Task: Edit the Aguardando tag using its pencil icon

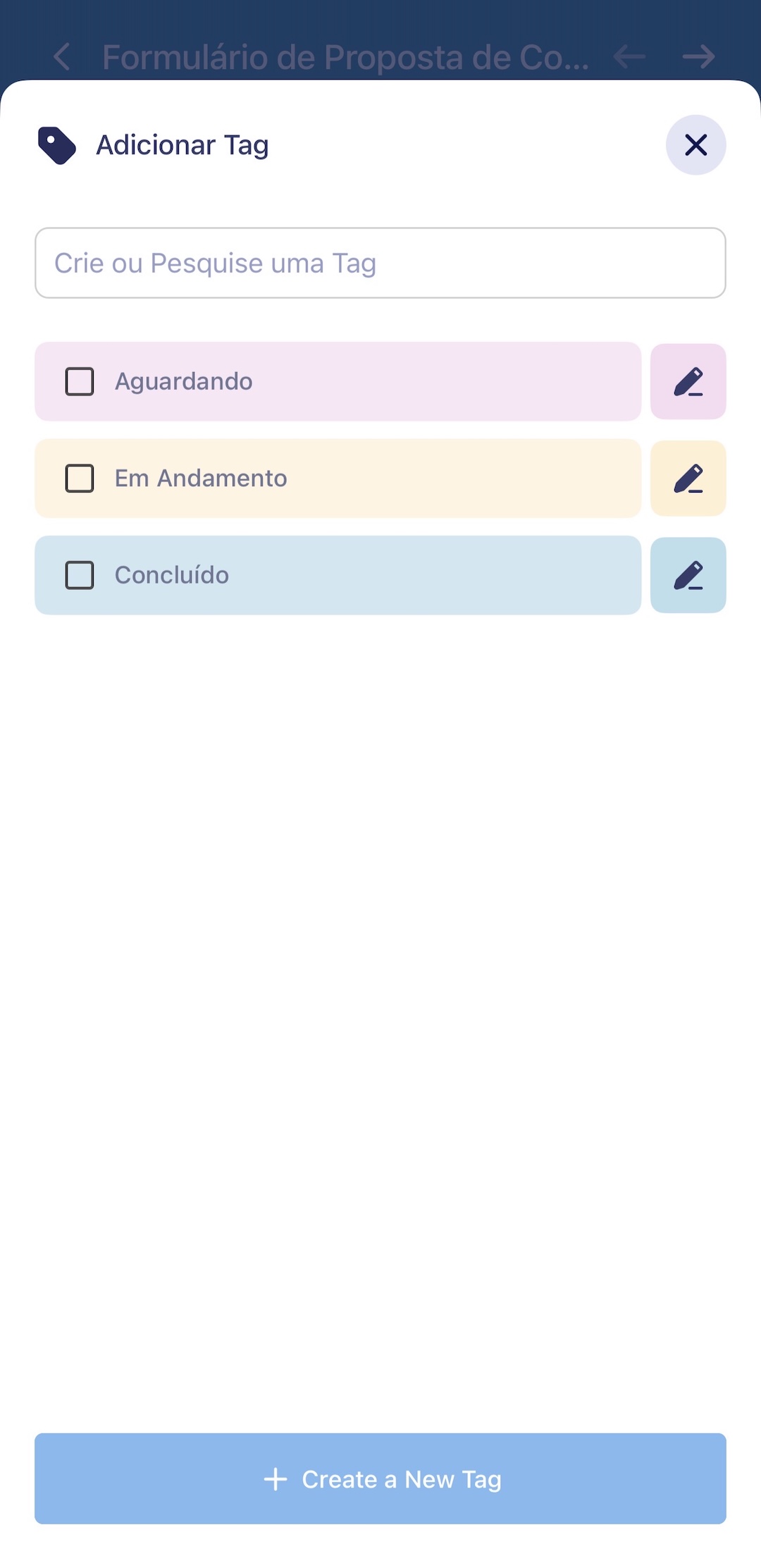Action: (x=688, y=381)
